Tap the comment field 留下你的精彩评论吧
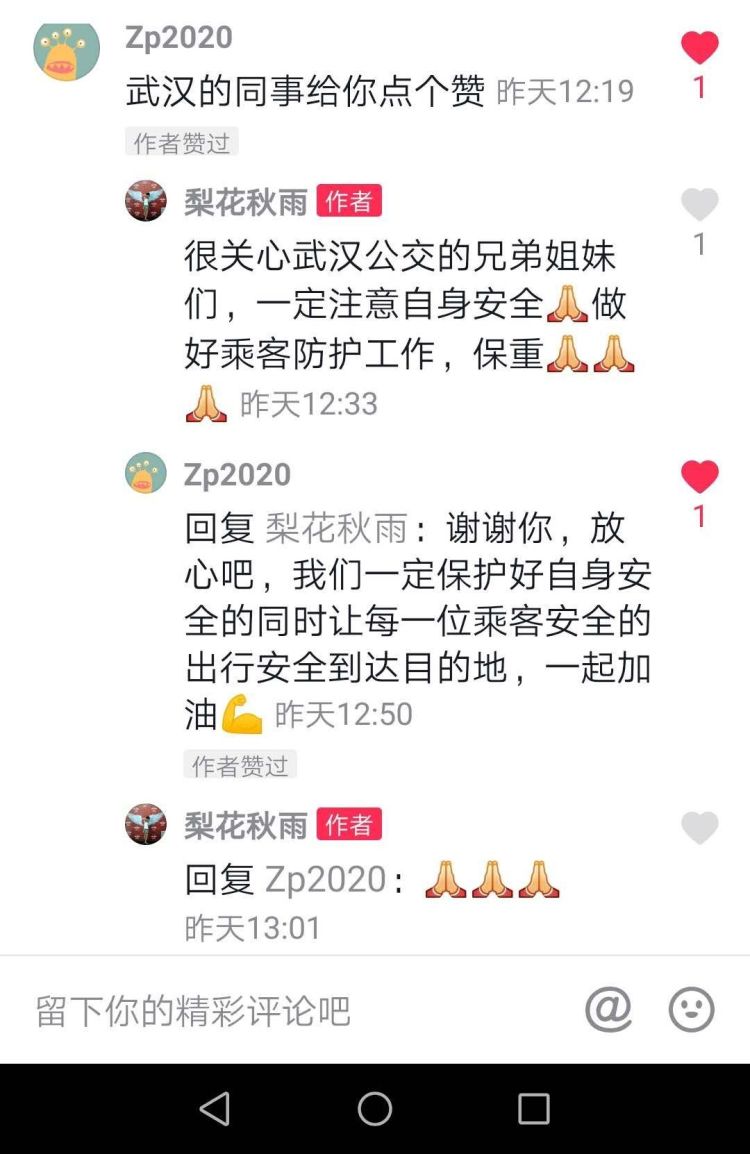The image size is (750, 1154). (290, 1010)
